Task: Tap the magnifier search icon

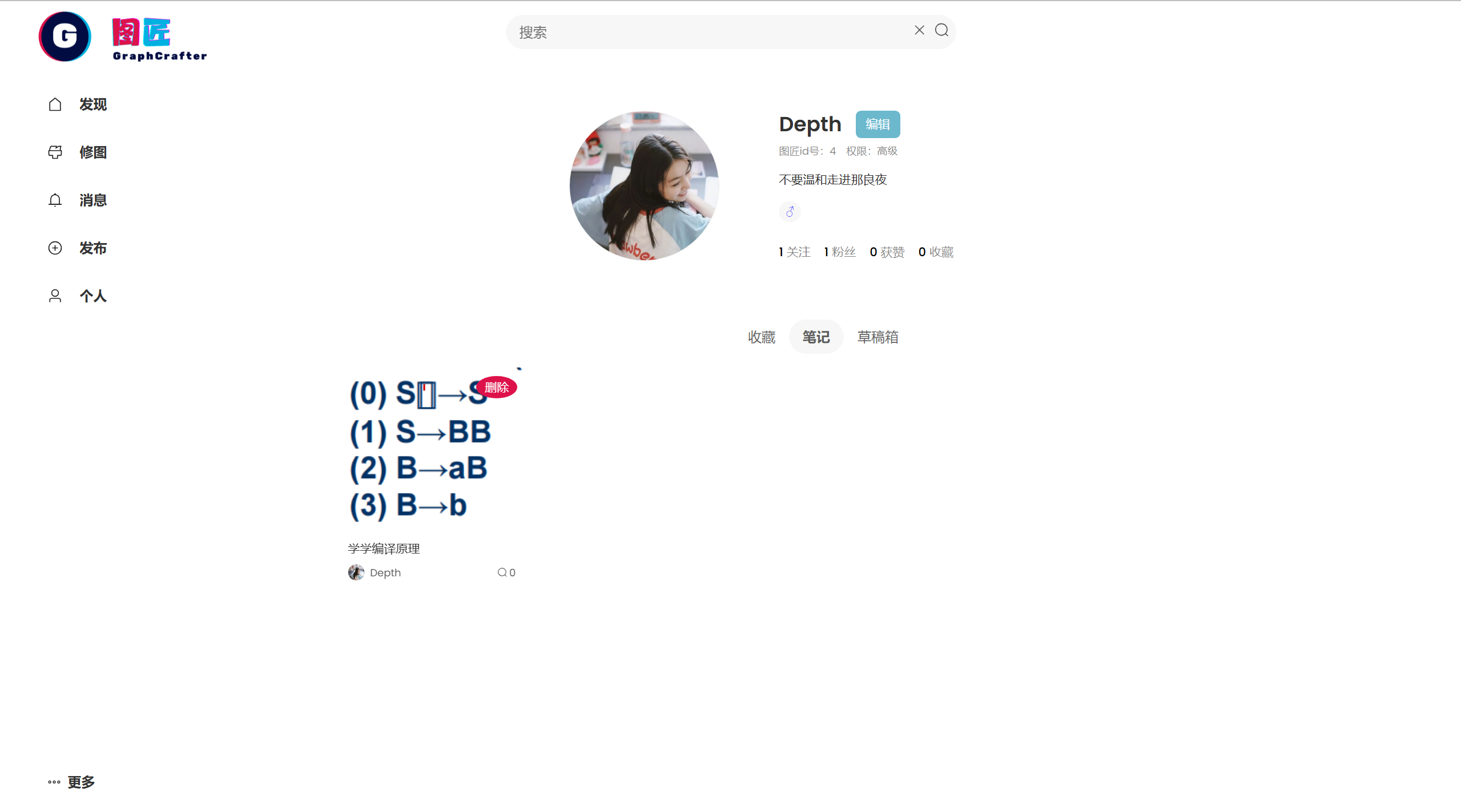Action: [941, 30]
